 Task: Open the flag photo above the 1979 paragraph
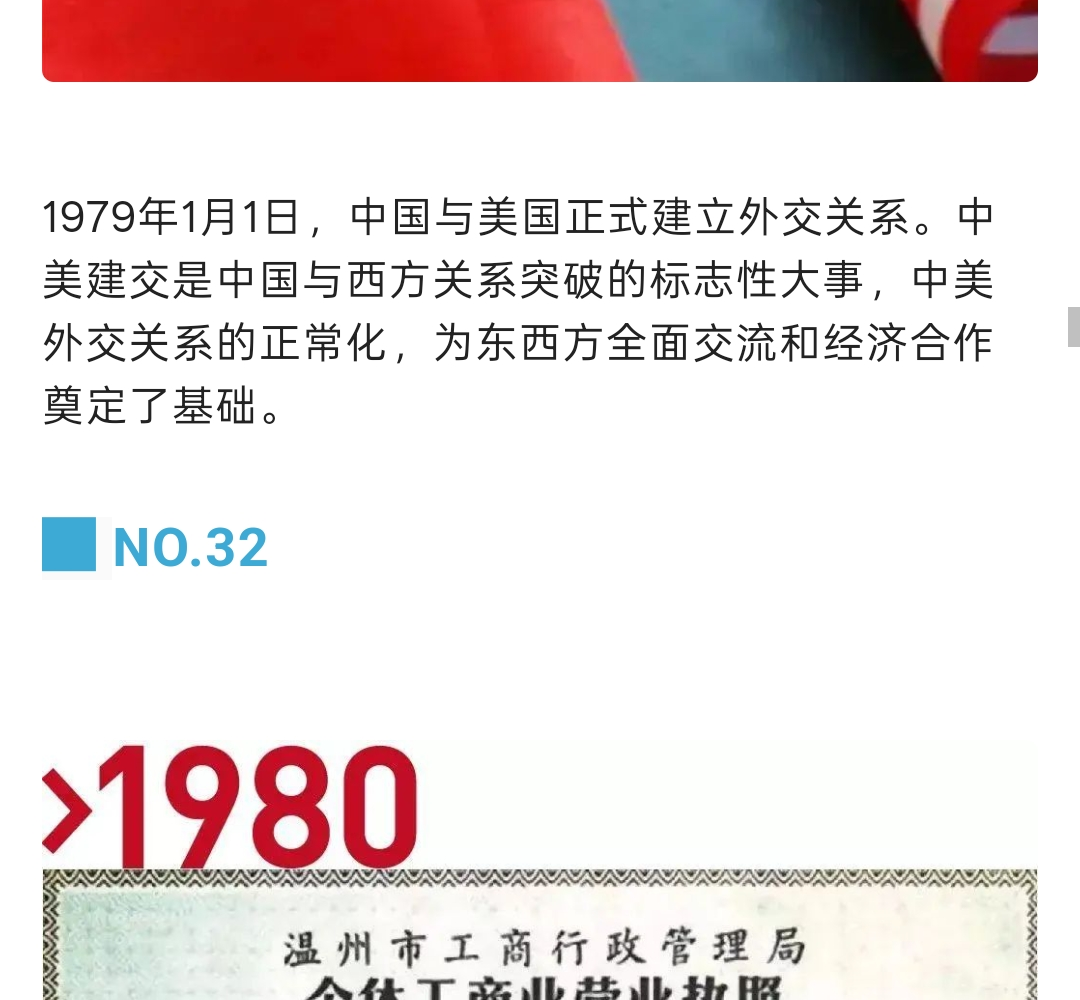[540, 40]
